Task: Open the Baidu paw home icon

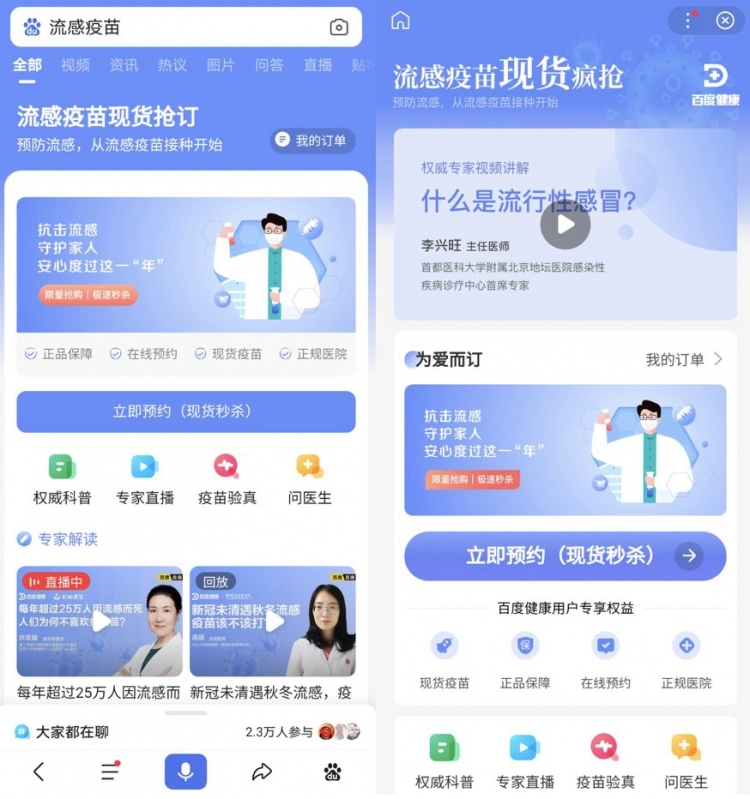Action: 333,771
